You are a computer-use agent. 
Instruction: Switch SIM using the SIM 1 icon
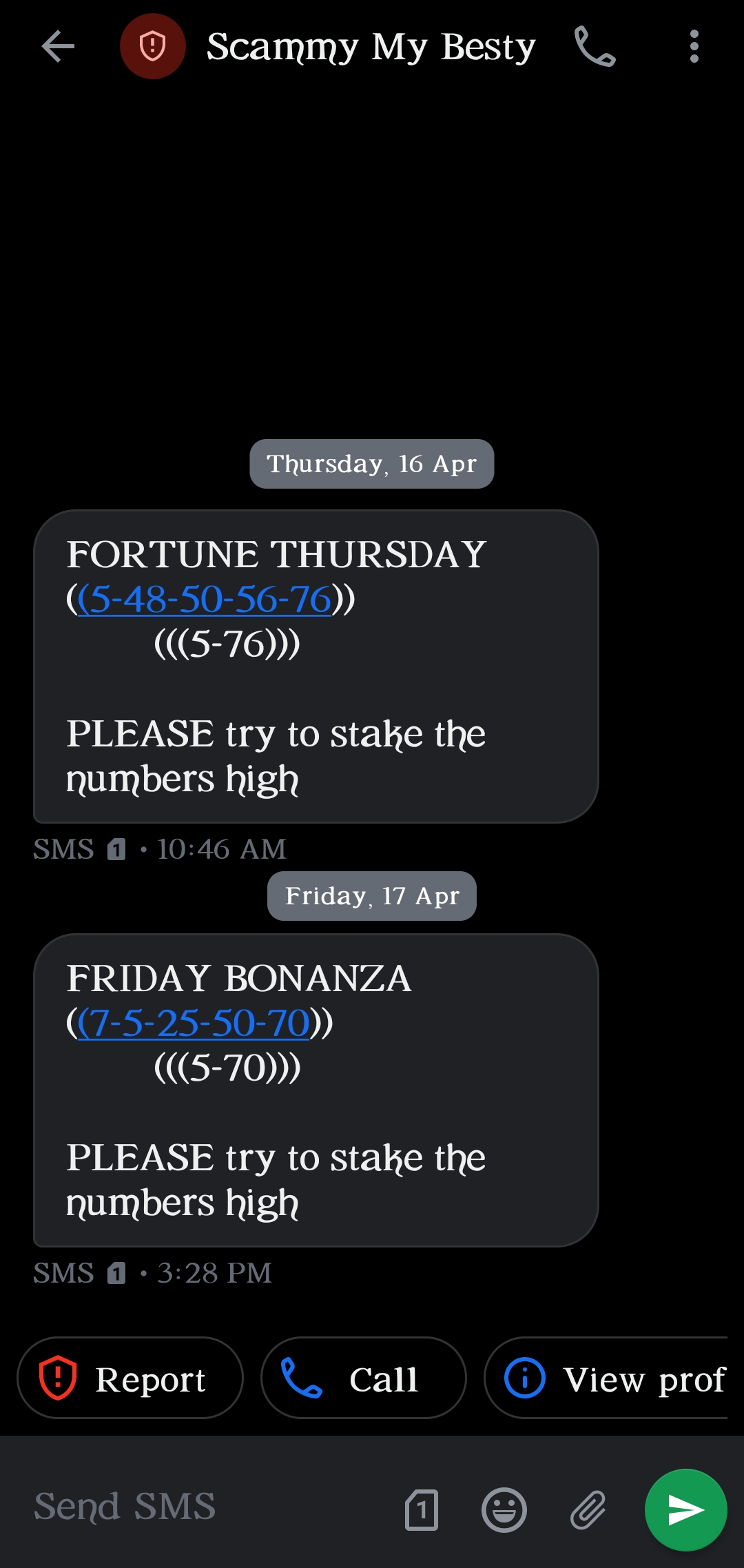pos(422,1509)
